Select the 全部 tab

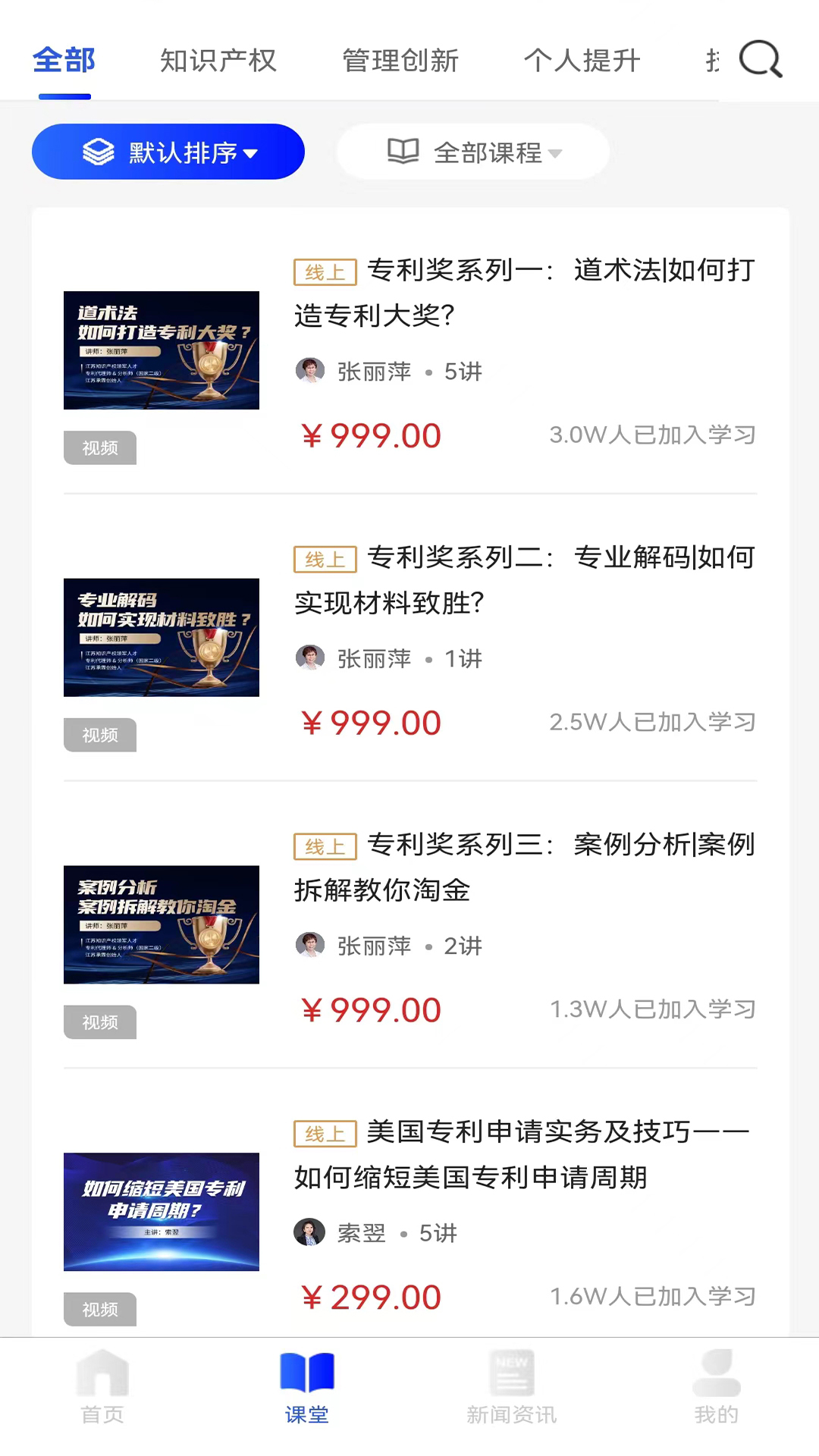pyautogui.click(x=64, y=61)
